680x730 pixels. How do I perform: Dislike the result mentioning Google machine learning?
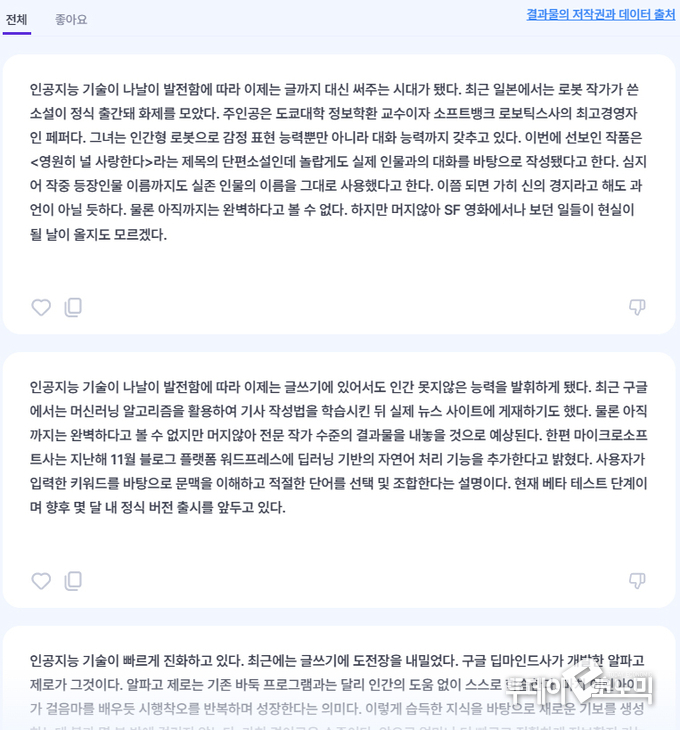(x=637, y=581)
